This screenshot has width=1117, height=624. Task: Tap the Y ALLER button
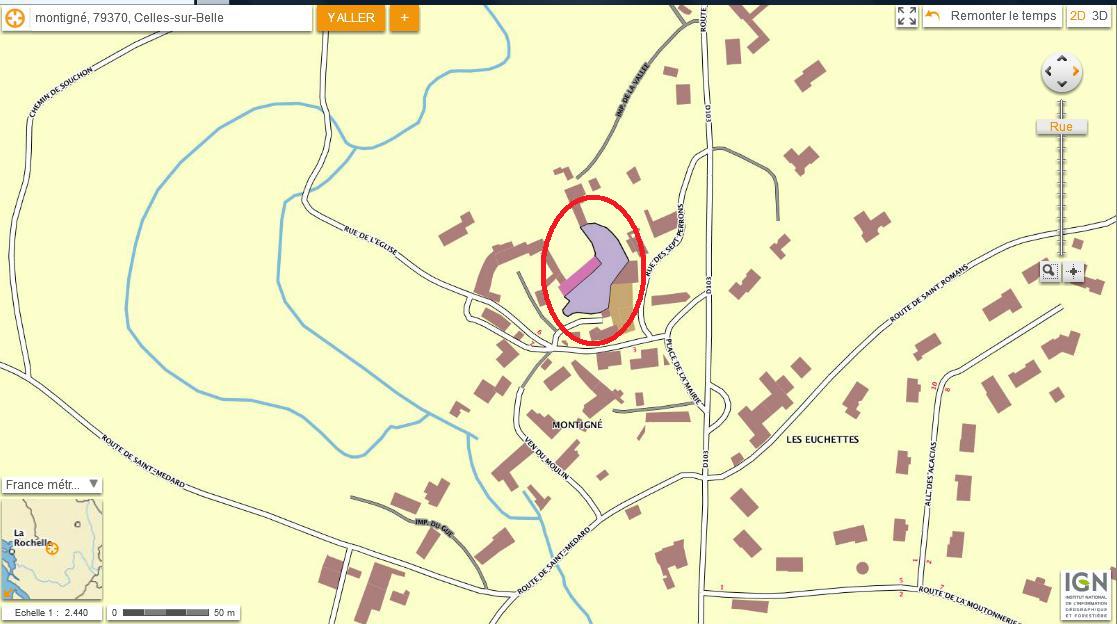point(351,18)
